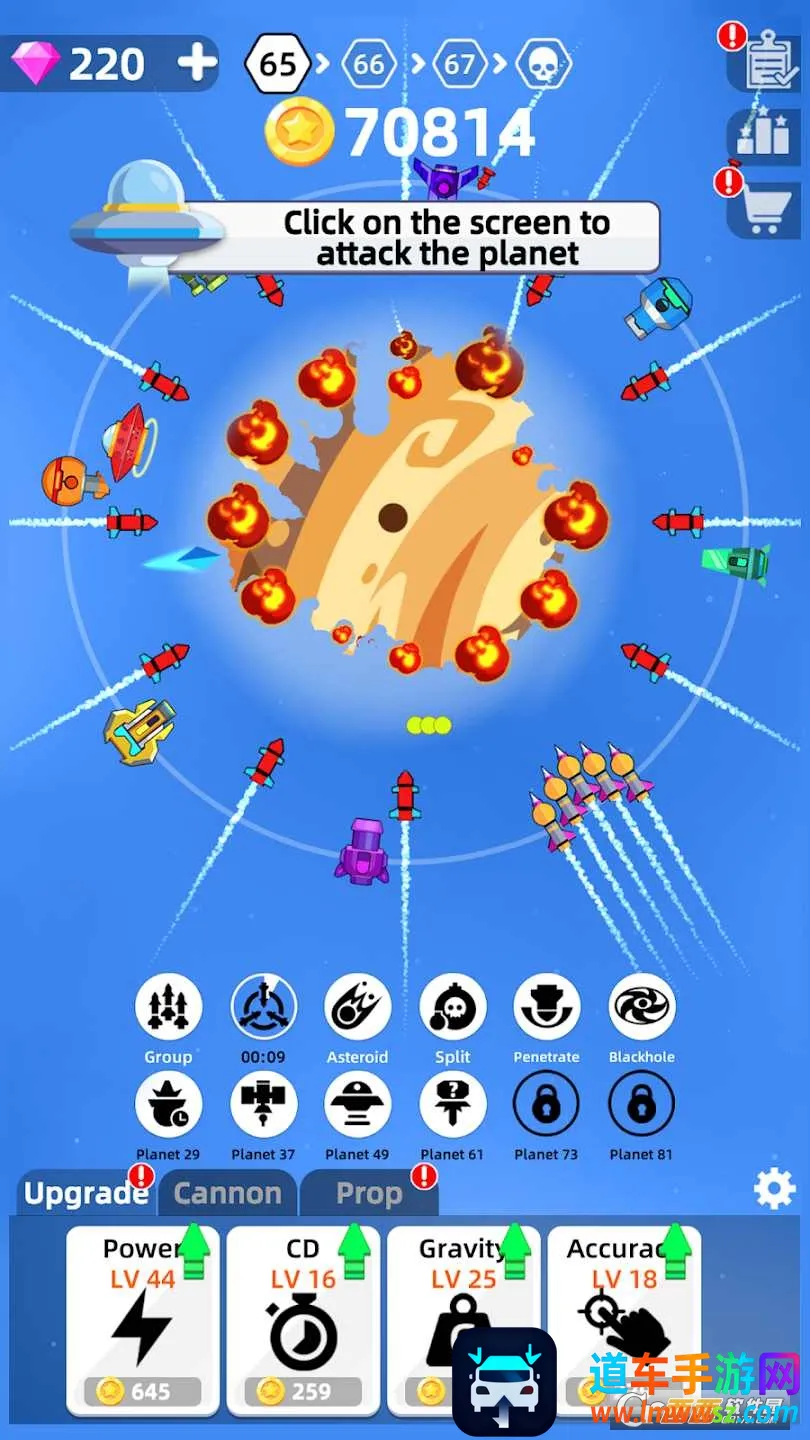Use the Asteroid skill
Screen dimensions: 810x1440
point(357,1008)
